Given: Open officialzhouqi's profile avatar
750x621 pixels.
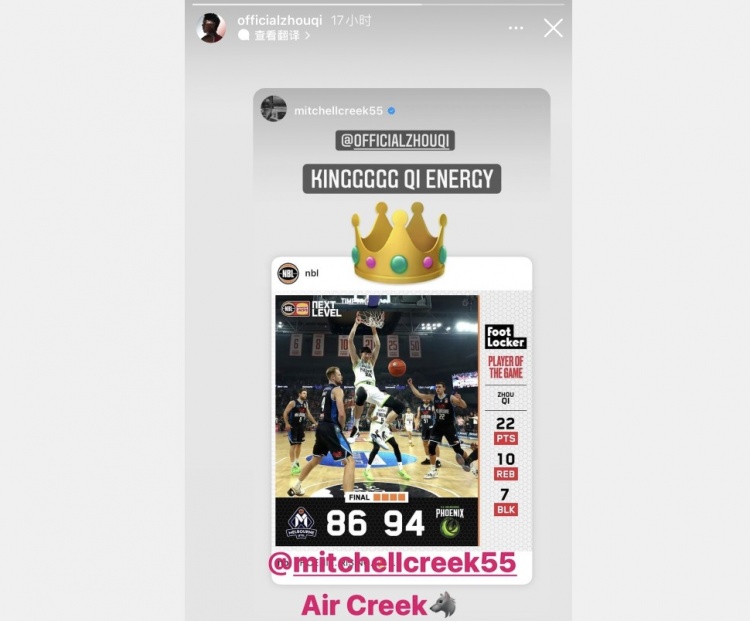Looking at the screenshot, I should (211, 28).
